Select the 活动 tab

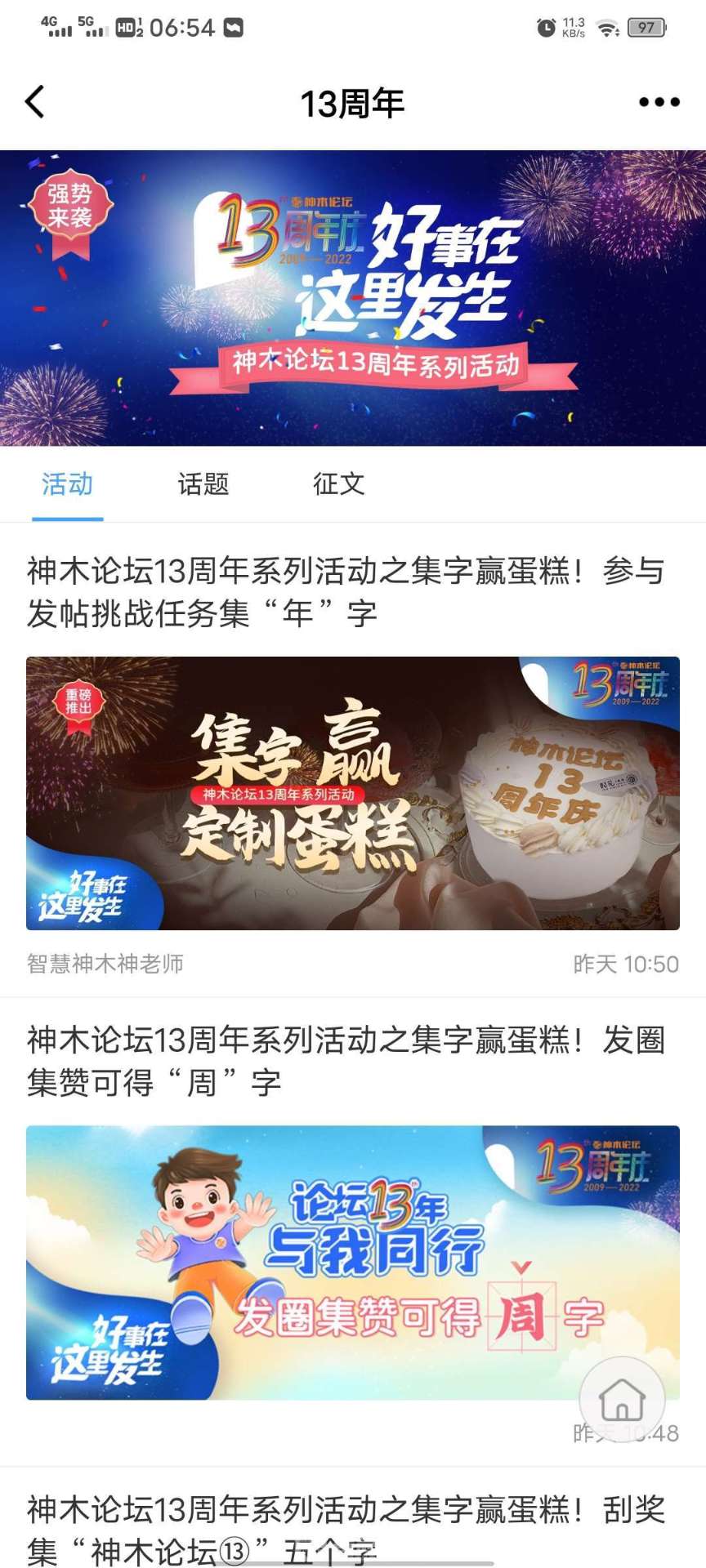pyautogui.click(x=67, y=484)
